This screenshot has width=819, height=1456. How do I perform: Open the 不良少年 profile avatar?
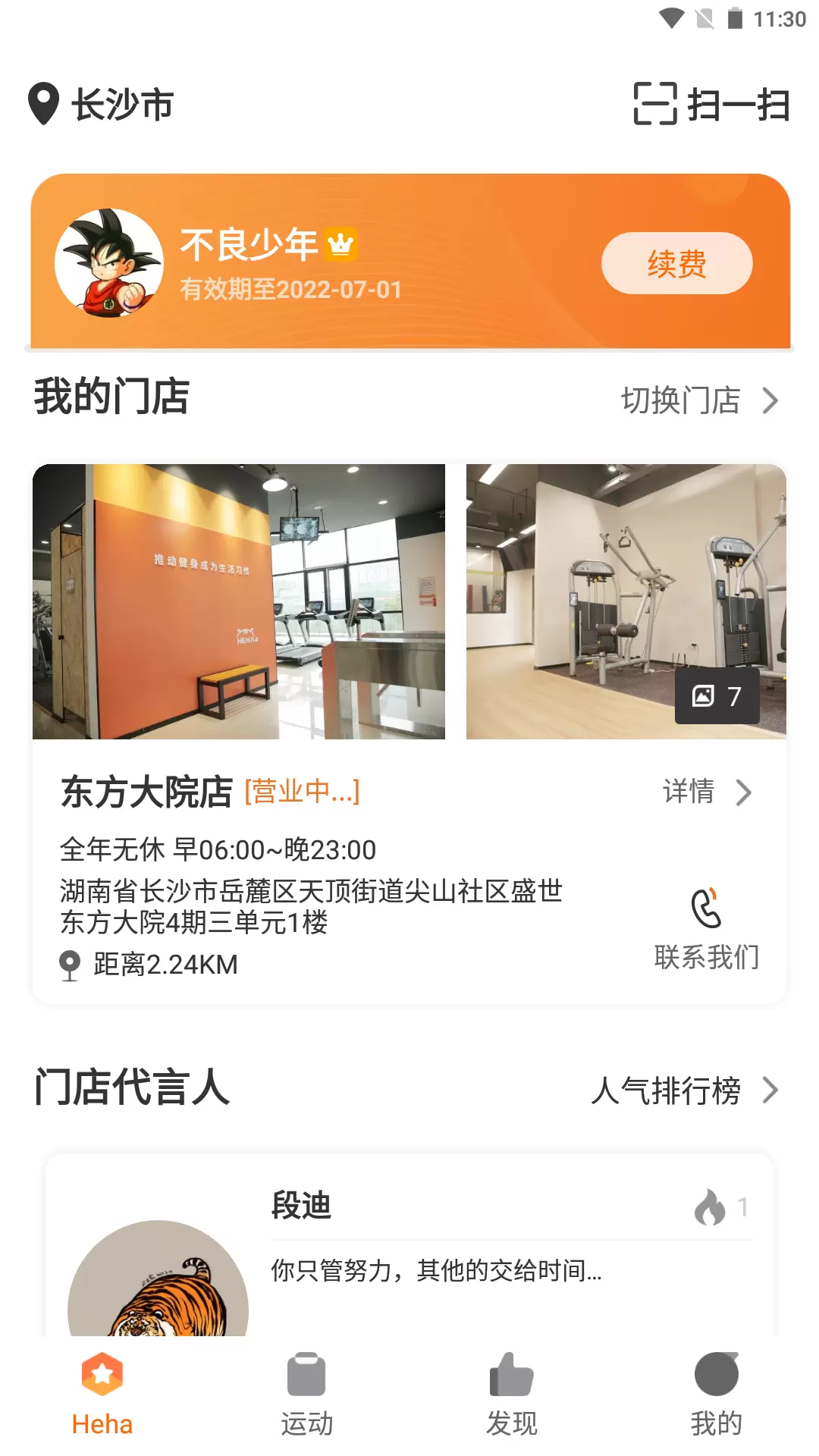click(109, 263)
